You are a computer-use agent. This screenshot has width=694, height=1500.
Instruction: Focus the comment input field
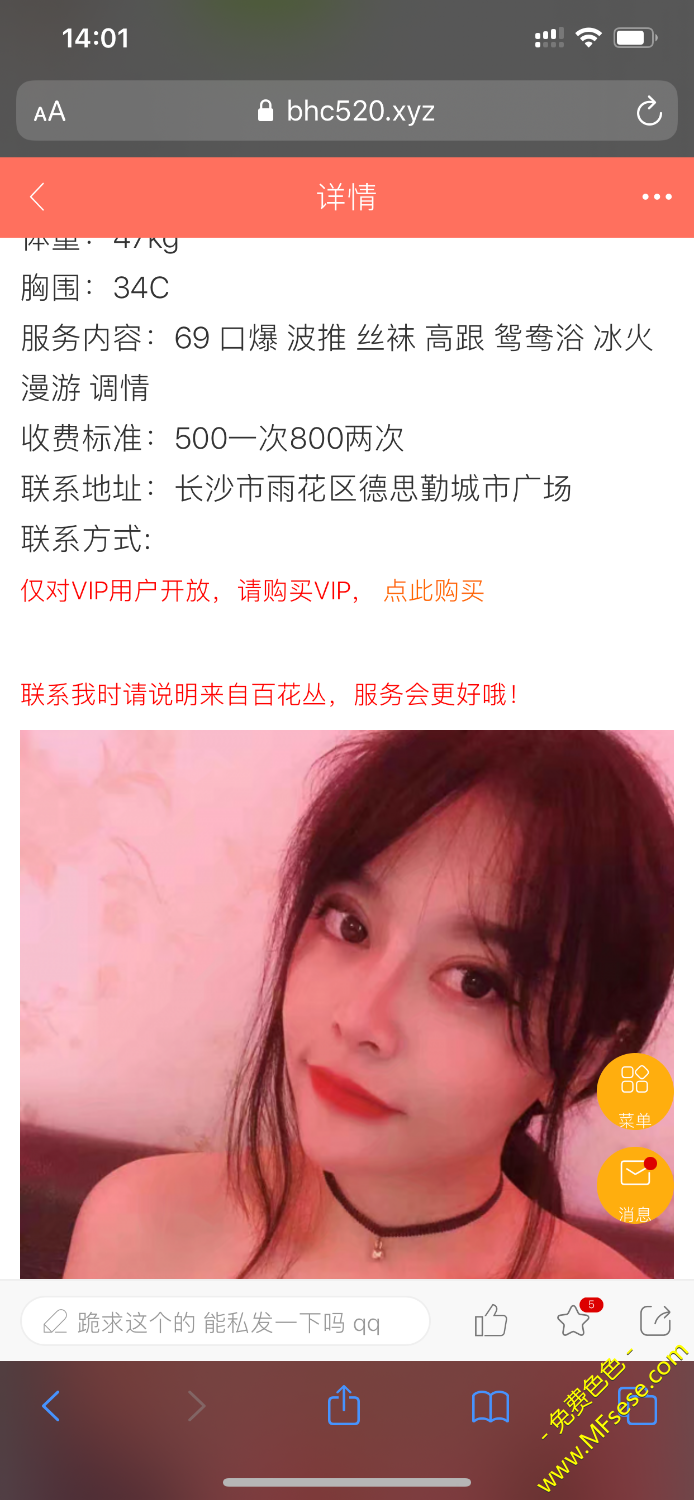pos(226,1323)
